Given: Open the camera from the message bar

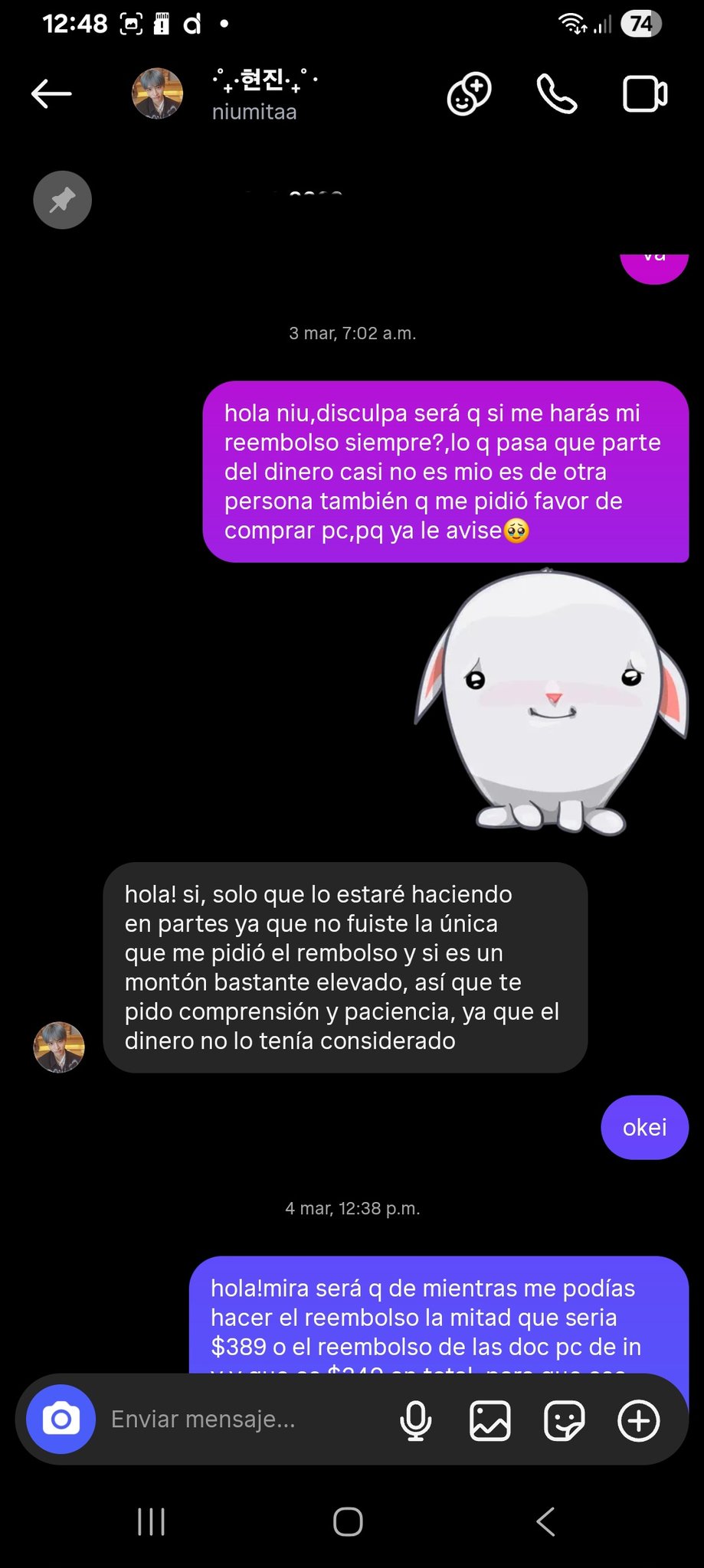Looking at the screenshot, I should 61,1419.
